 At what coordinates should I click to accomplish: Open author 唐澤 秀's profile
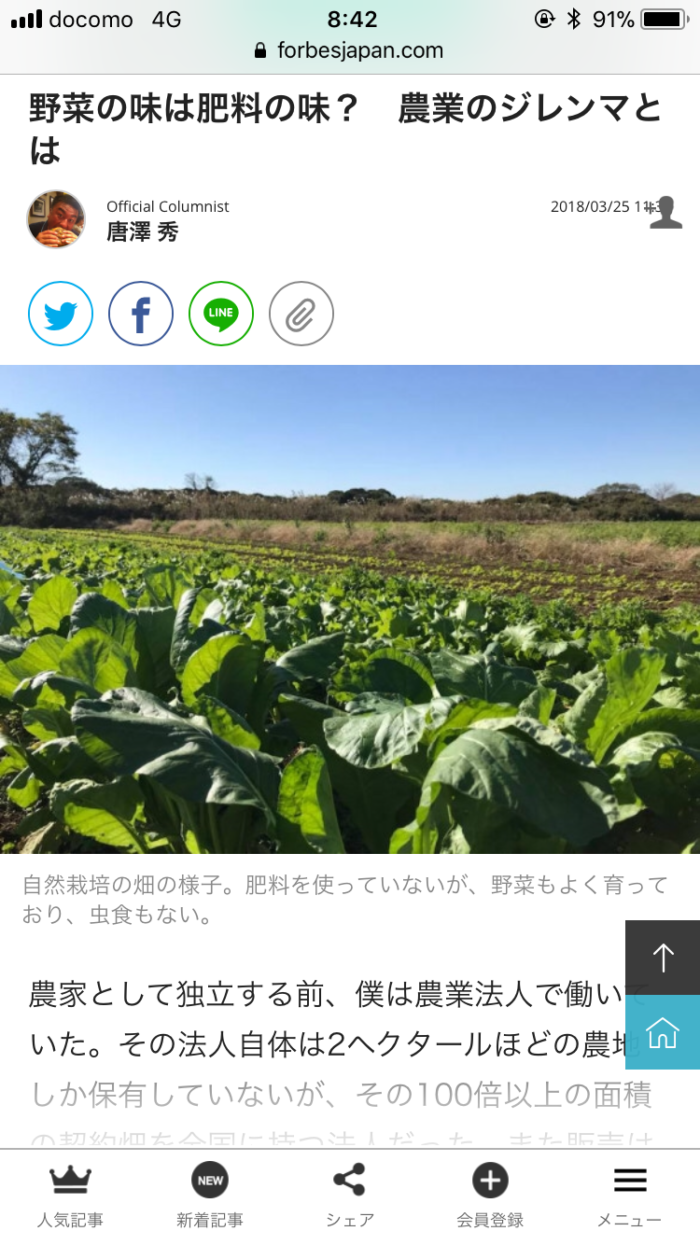142,232
